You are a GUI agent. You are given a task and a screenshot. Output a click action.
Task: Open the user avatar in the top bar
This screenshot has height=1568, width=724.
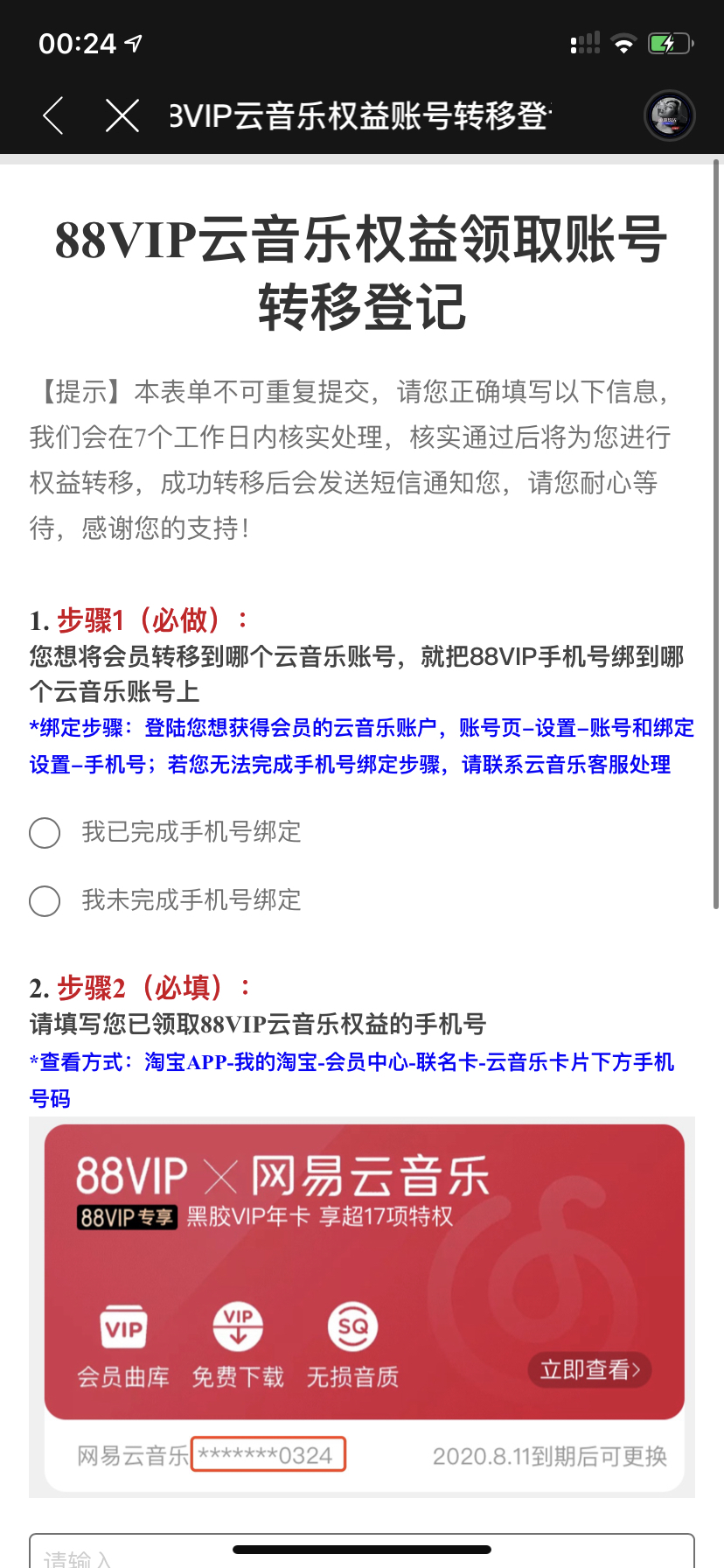[668, 115]
